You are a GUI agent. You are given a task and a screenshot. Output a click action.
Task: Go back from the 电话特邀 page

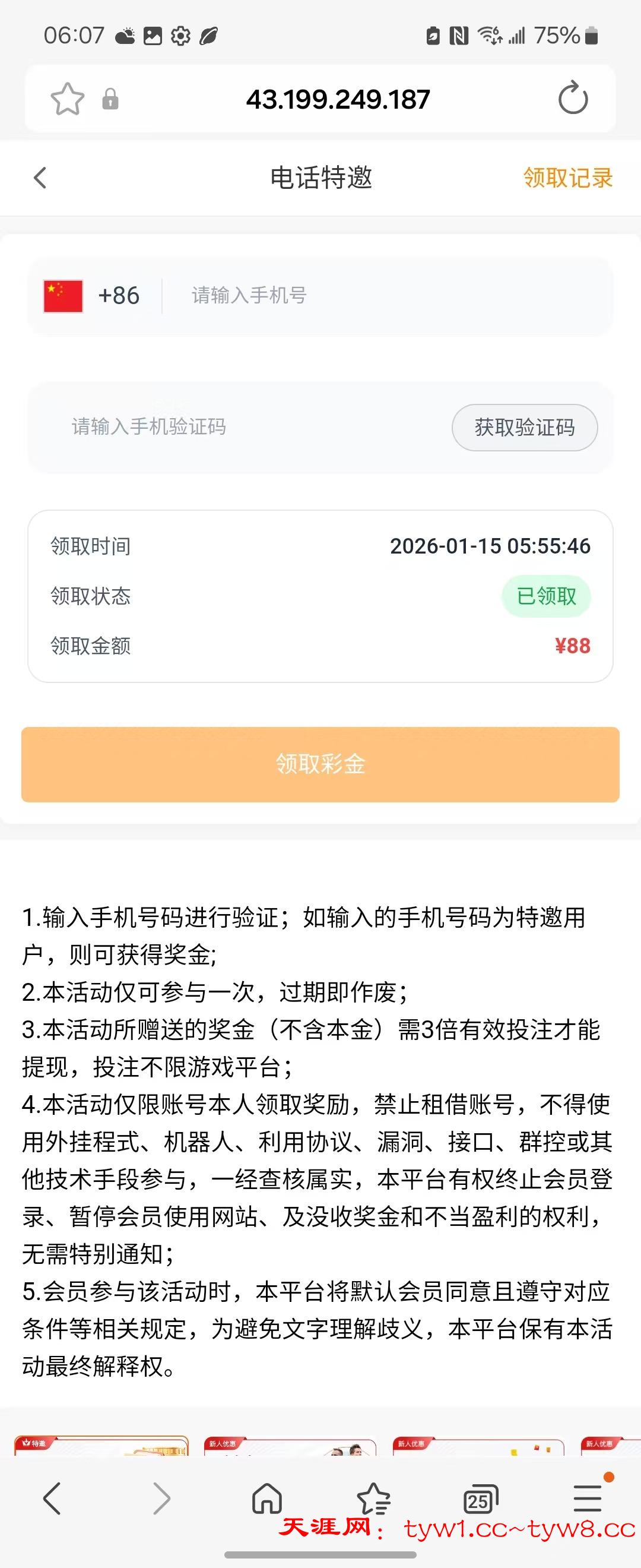(x=40, y=178)
